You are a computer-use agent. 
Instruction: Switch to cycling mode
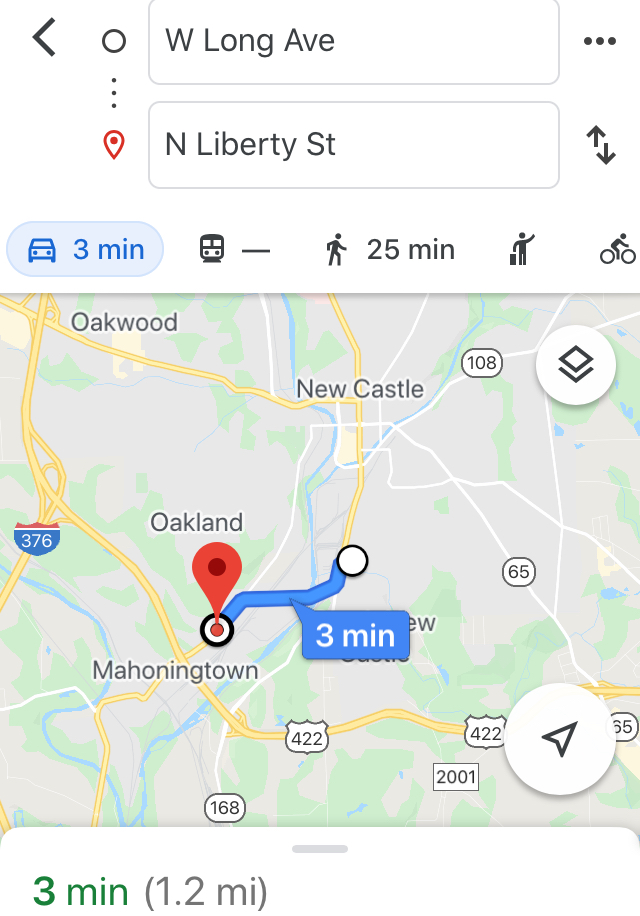coord(617,249)
